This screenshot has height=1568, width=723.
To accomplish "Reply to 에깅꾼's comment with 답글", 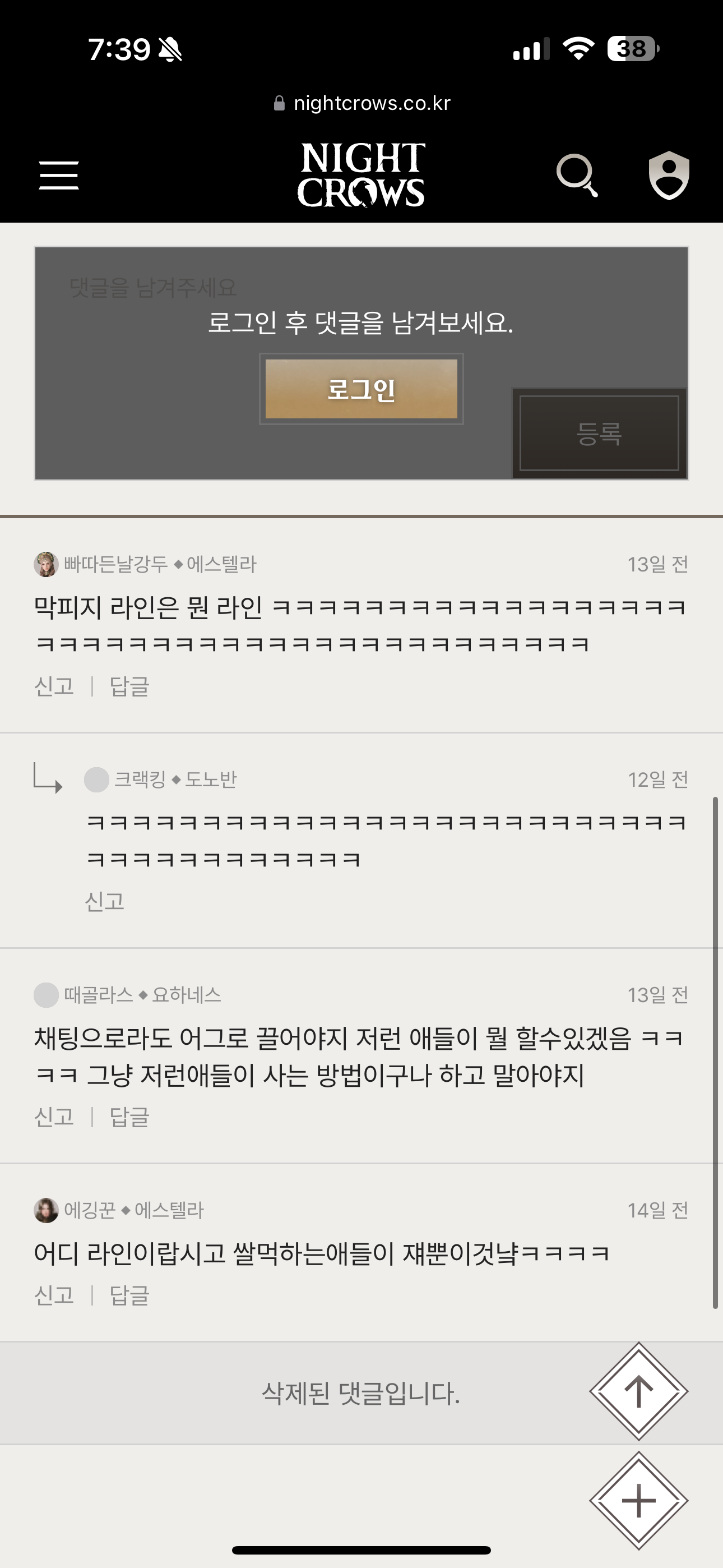I will point(129,1295).
